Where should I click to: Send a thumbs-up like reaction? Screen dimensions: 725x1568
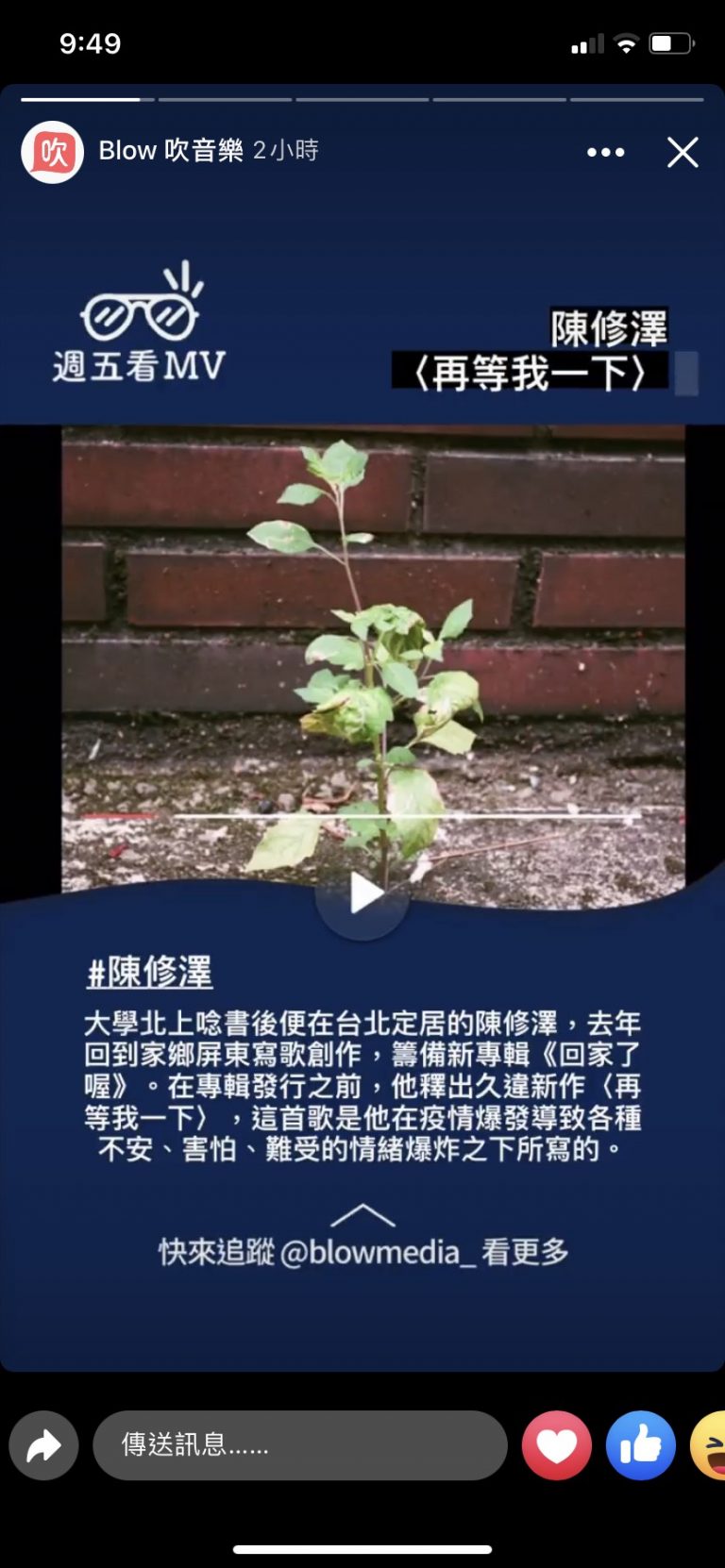(641, 1445)
